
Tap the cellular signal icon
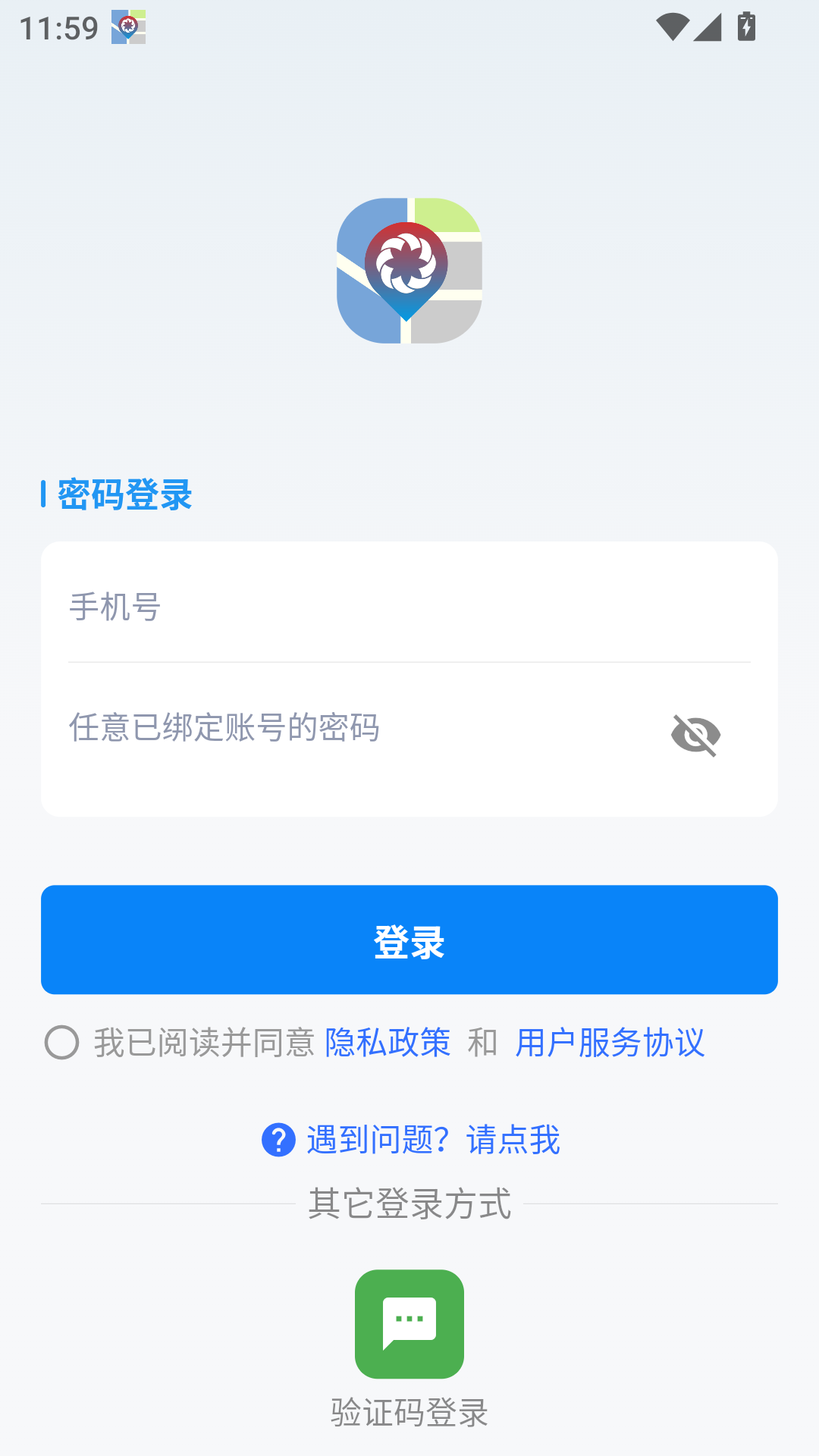click(708, 25)
